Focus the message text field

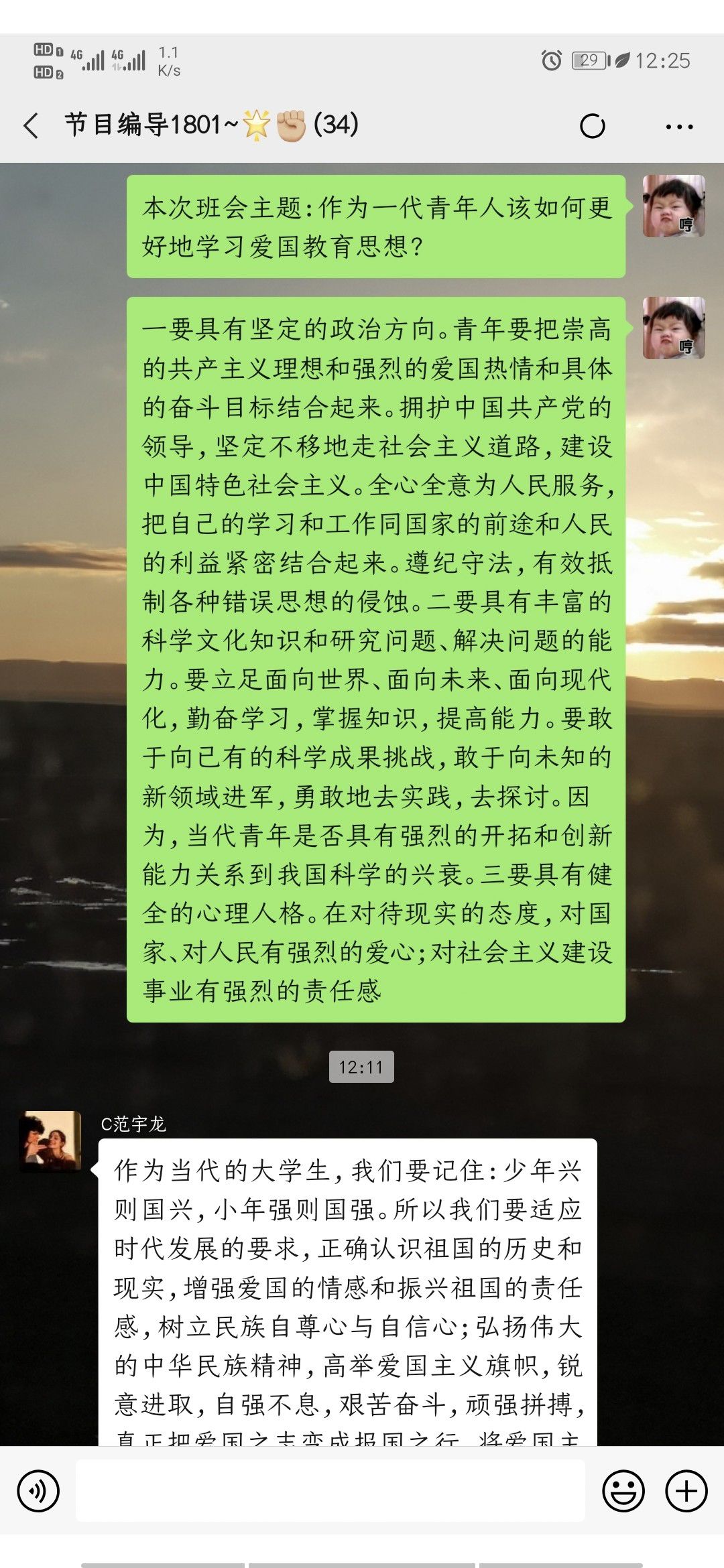coord(330,1491)
